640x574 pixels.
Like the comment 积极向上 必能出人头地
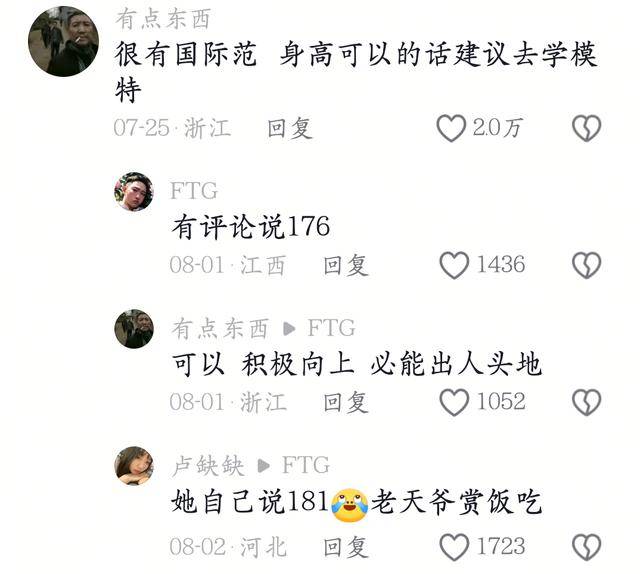[x=455, y=402]
